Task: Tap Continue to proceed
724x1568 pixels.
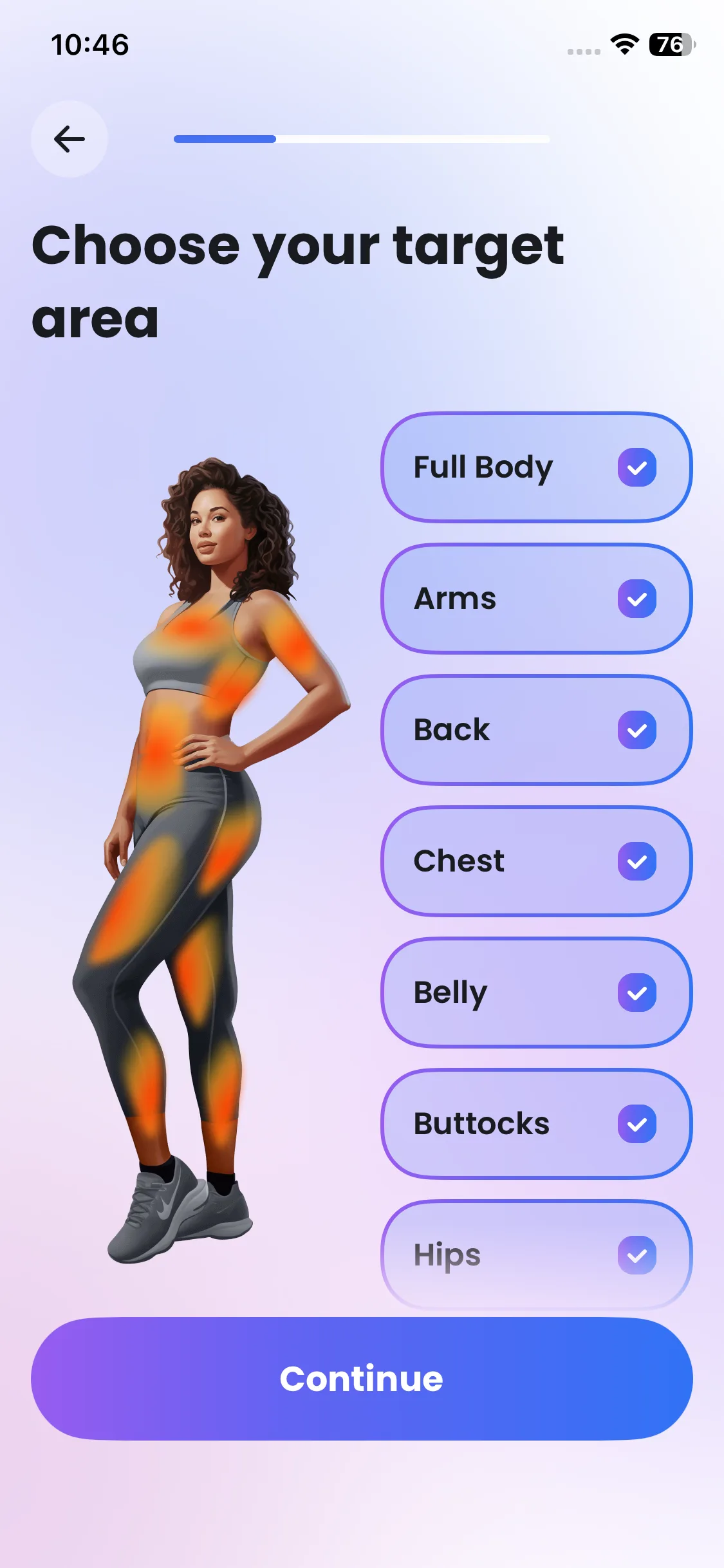Action: click(x=362, y=1378)
